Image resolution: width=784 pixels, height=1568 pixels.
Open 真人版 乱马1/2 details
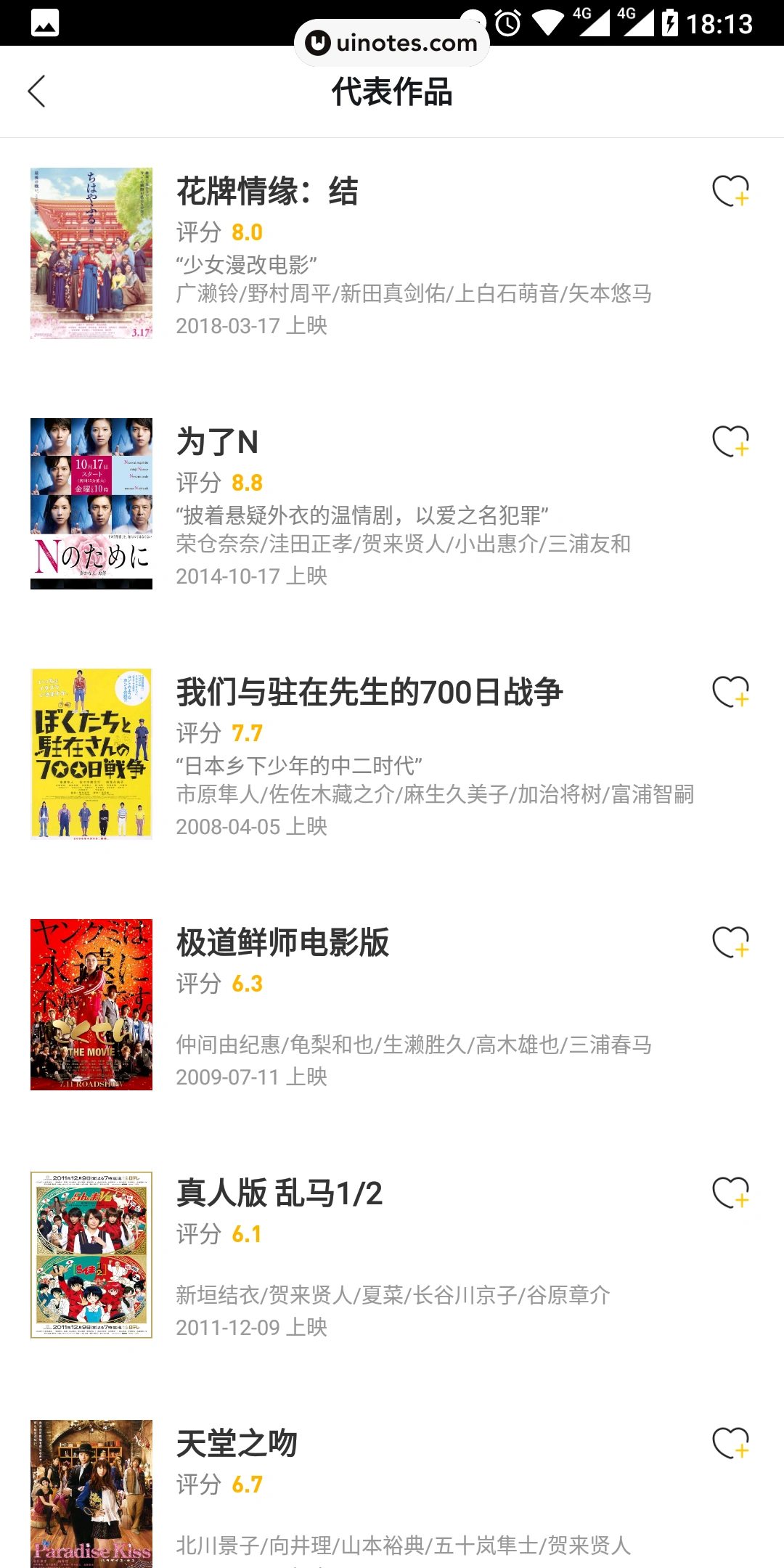[x=279, y=1193]
